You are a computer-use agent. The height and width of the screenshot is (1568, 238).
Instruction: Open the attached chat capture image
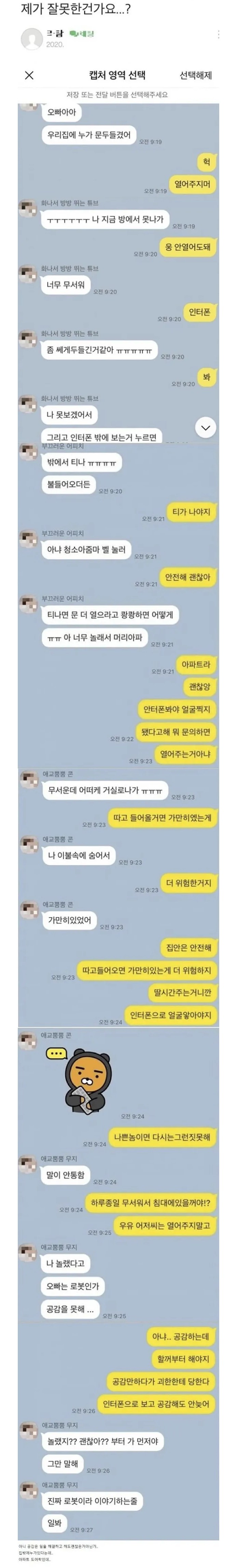(x=119, y=791)
